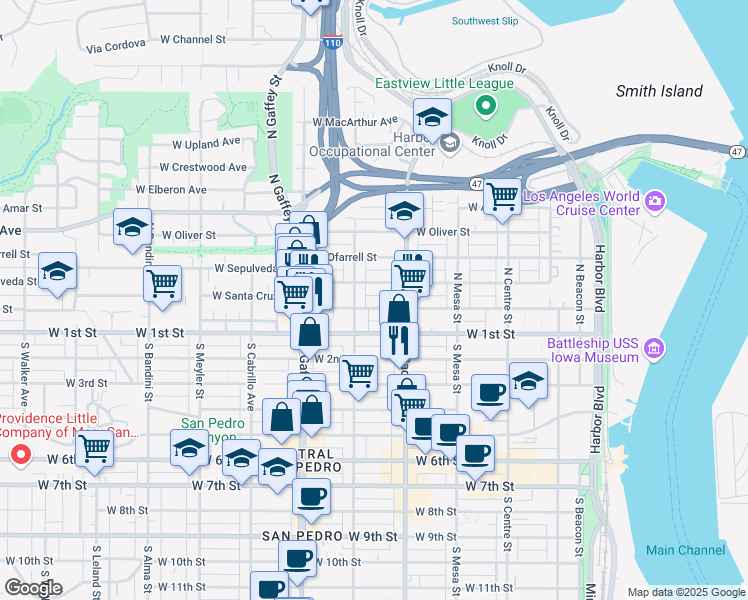Select grocery cart marker near Providence hospital
This screenshot has width=748, height=600.
(x=94, y=452)
